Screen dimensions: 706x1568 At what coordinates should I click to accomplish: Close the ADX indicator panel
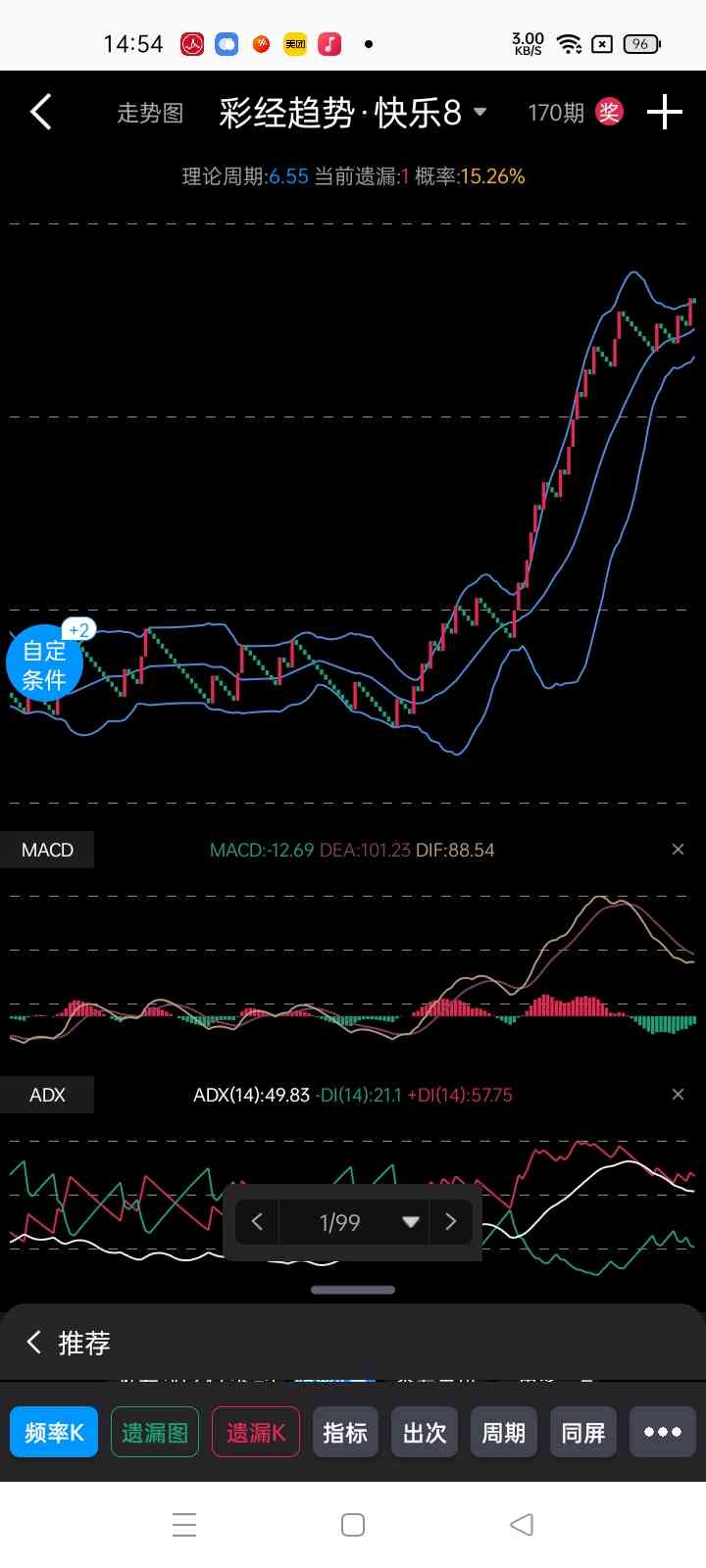678,1095
